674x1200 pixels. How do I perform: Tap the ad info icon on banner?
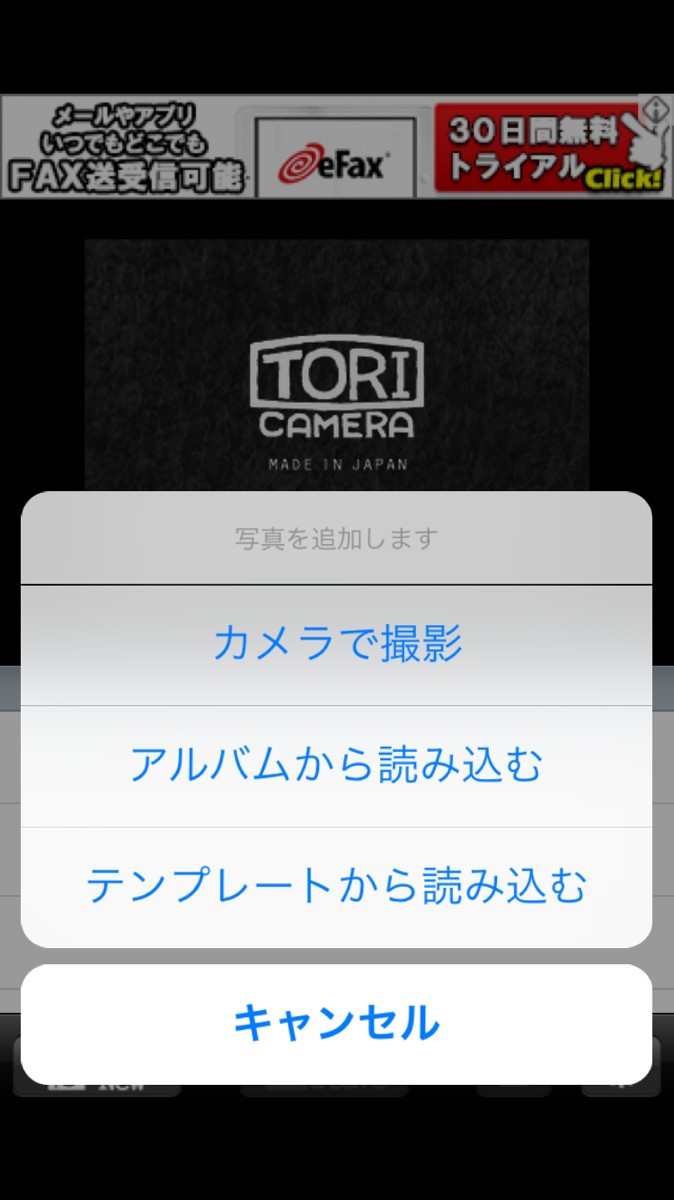tap(655, 109)
